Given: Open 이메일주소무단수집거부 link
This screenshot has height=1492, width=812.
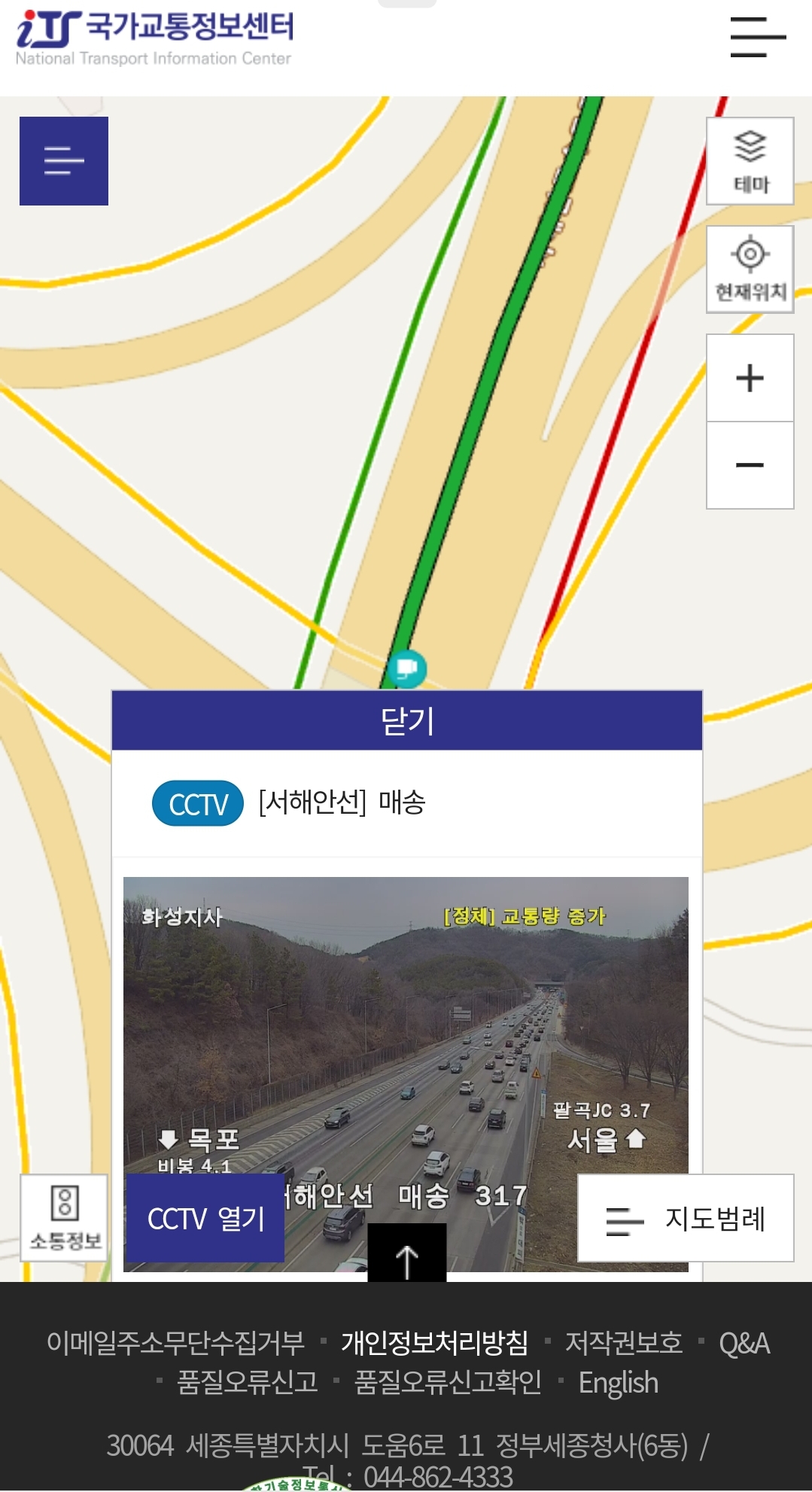Looking at the screenshot, I should pos(175,1342).
